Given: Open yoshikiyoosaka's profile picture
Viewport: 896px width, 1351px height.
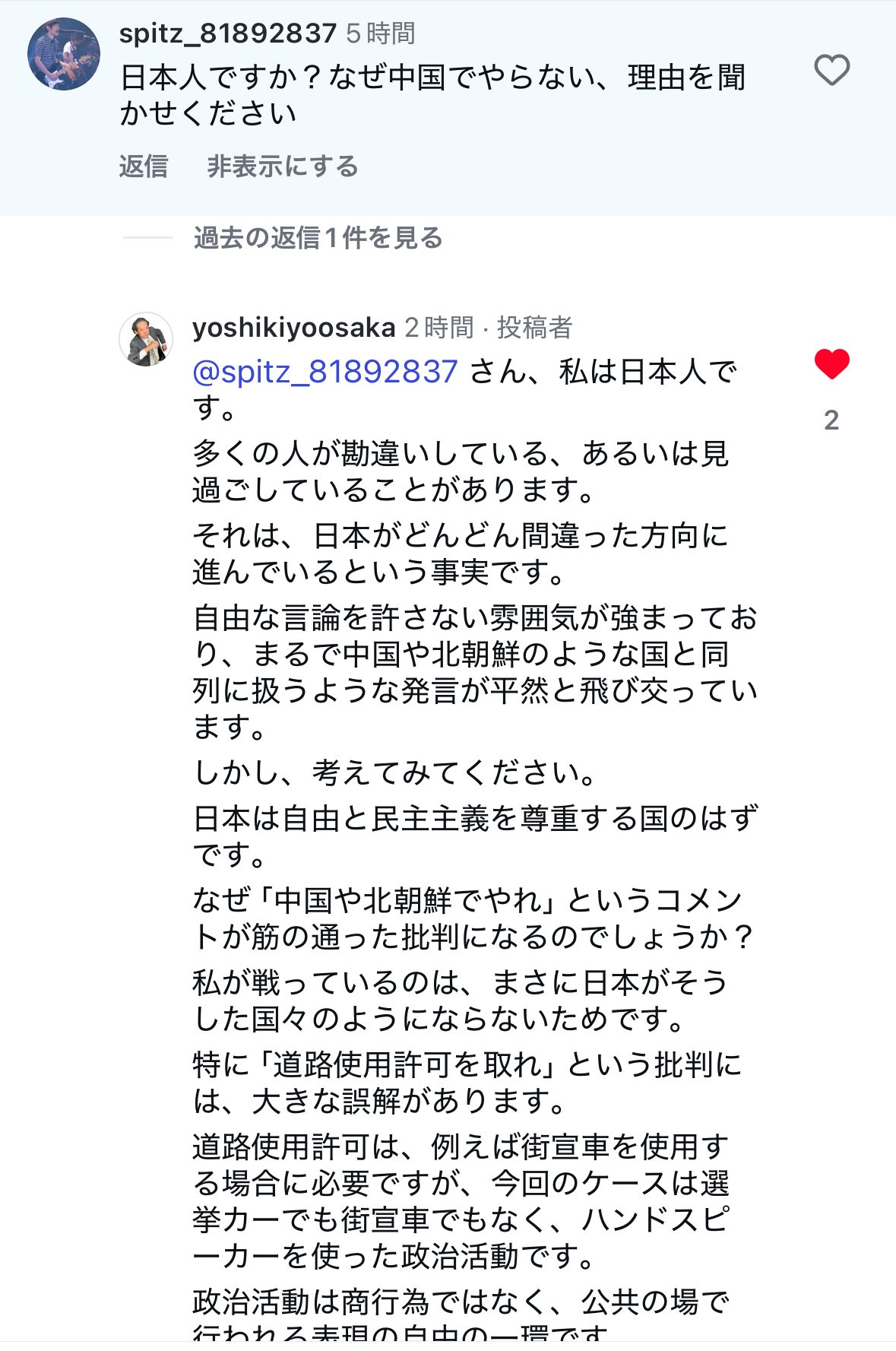Looking at the screenshot, I should pyautogui.click(x=146, y=339).
